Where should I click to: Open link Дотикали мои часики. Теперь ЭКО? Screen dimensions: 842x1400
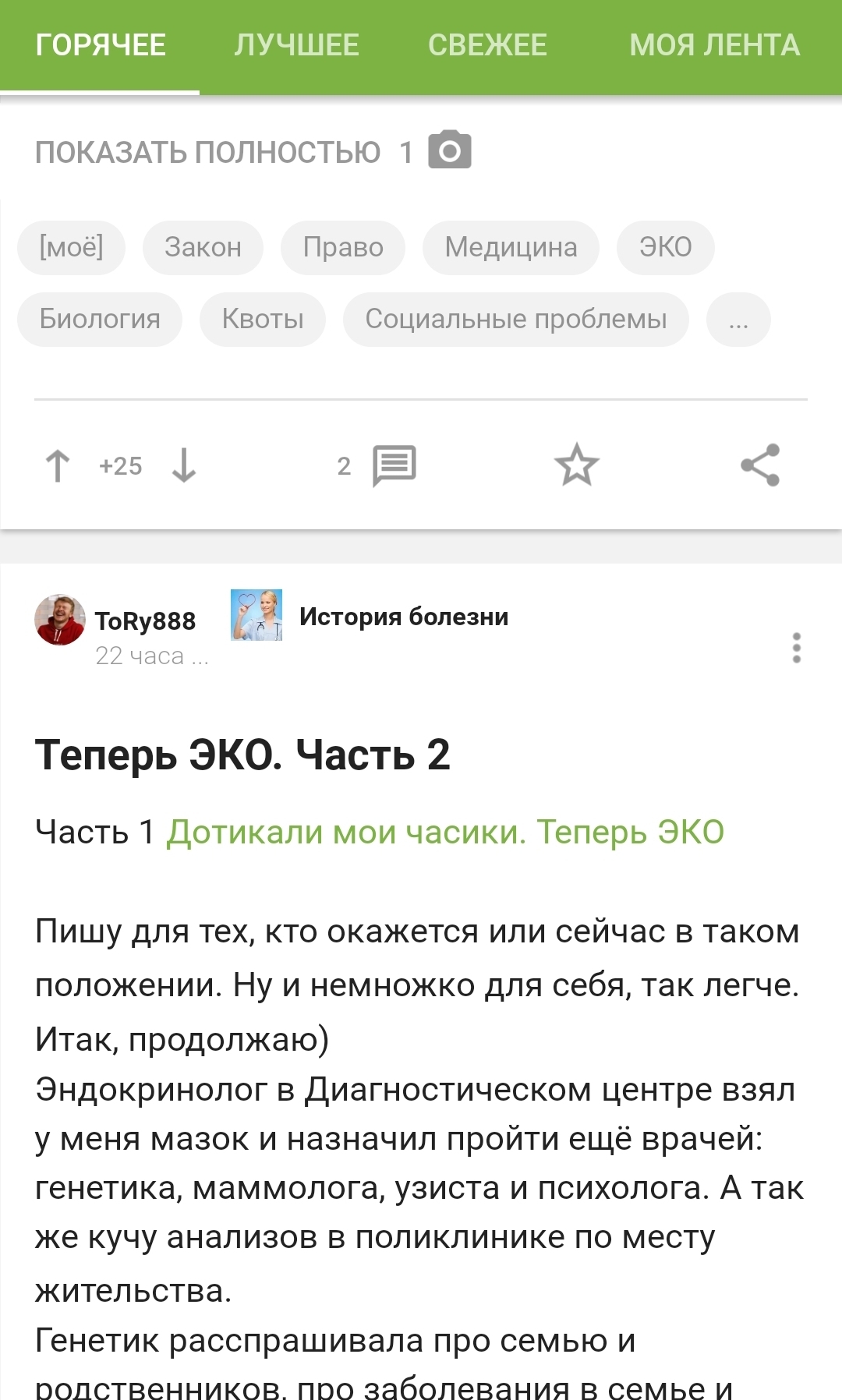pos(445,833)
